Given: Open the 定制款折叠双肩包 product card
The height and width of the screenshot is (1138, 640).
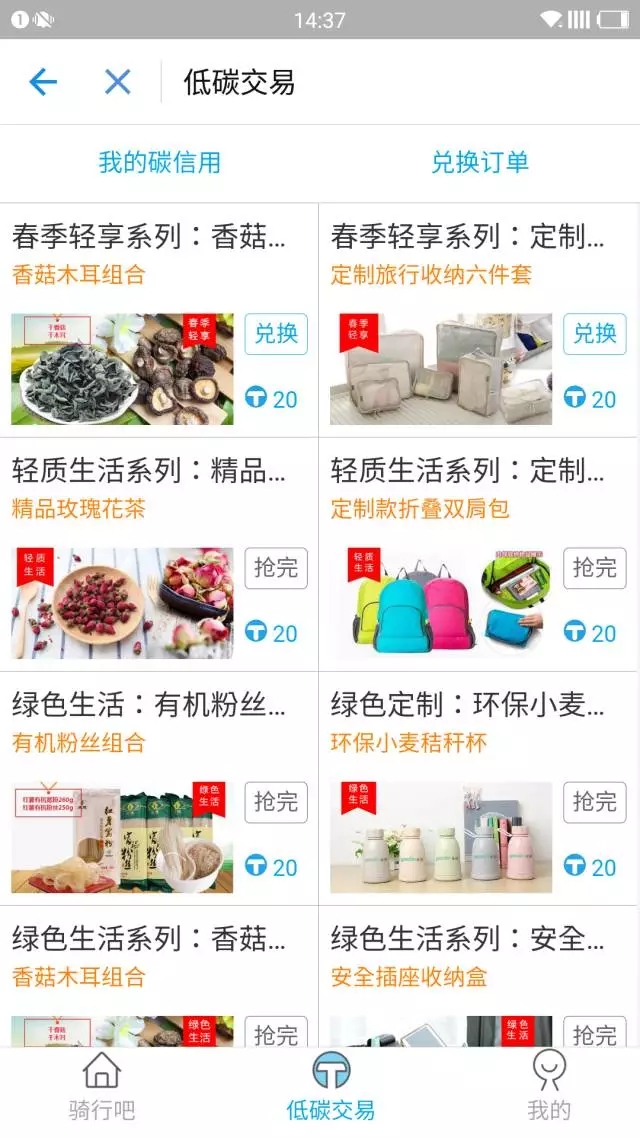Looking at the screenshot, I should (x=478, y=554).
